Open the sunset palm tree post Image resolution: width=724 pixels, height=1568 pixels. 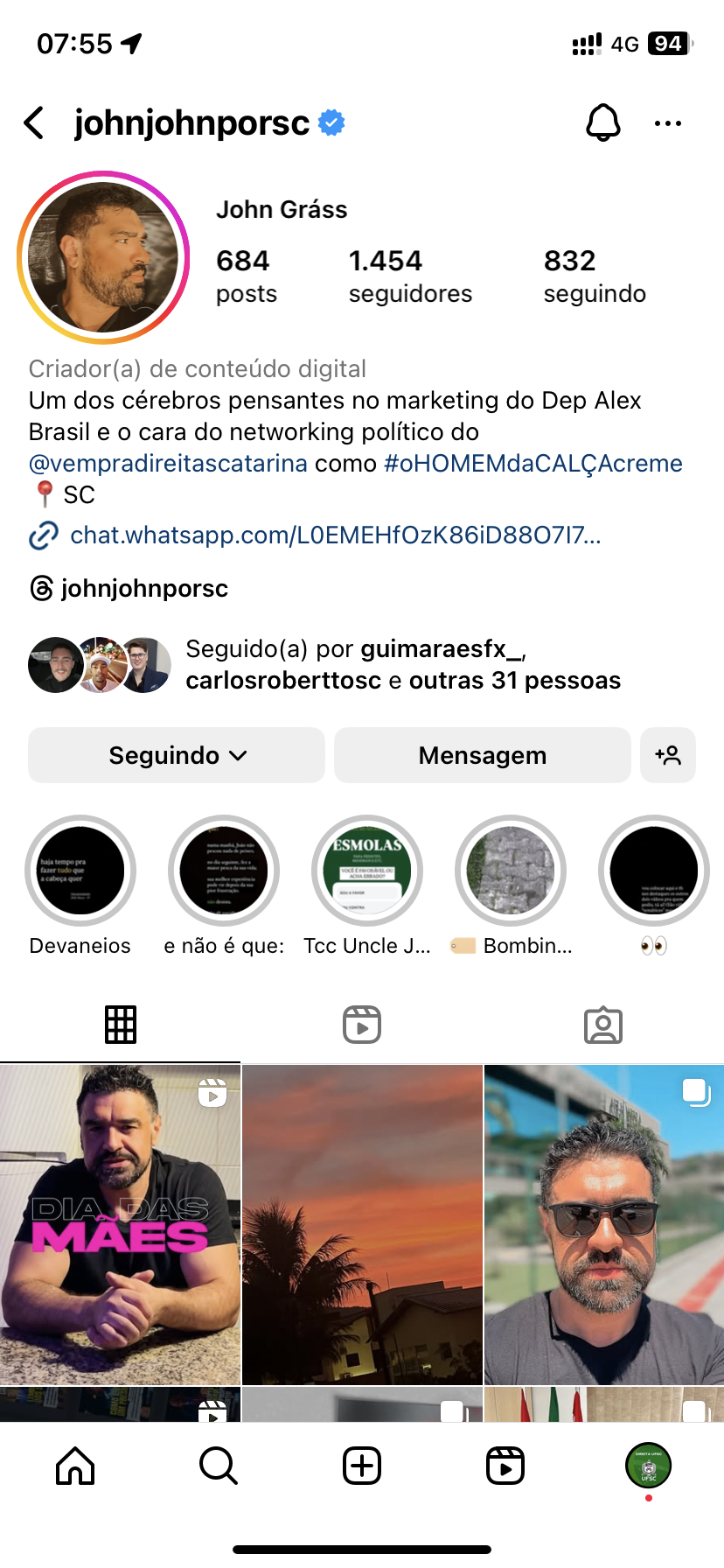(x=362, y=1224)
